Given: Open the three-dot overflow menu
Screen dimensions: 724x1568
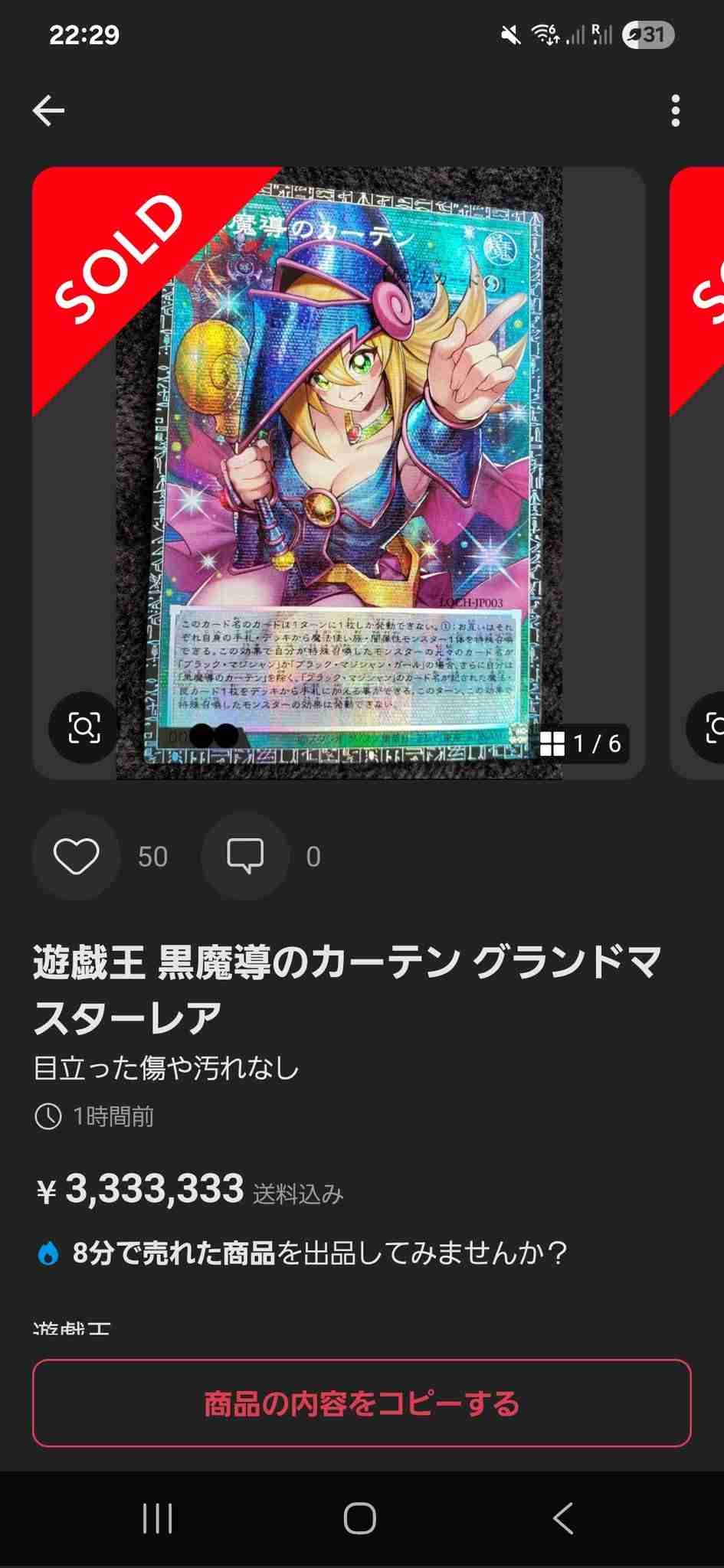Looking at the screenshot, I should tap(675, 111).
